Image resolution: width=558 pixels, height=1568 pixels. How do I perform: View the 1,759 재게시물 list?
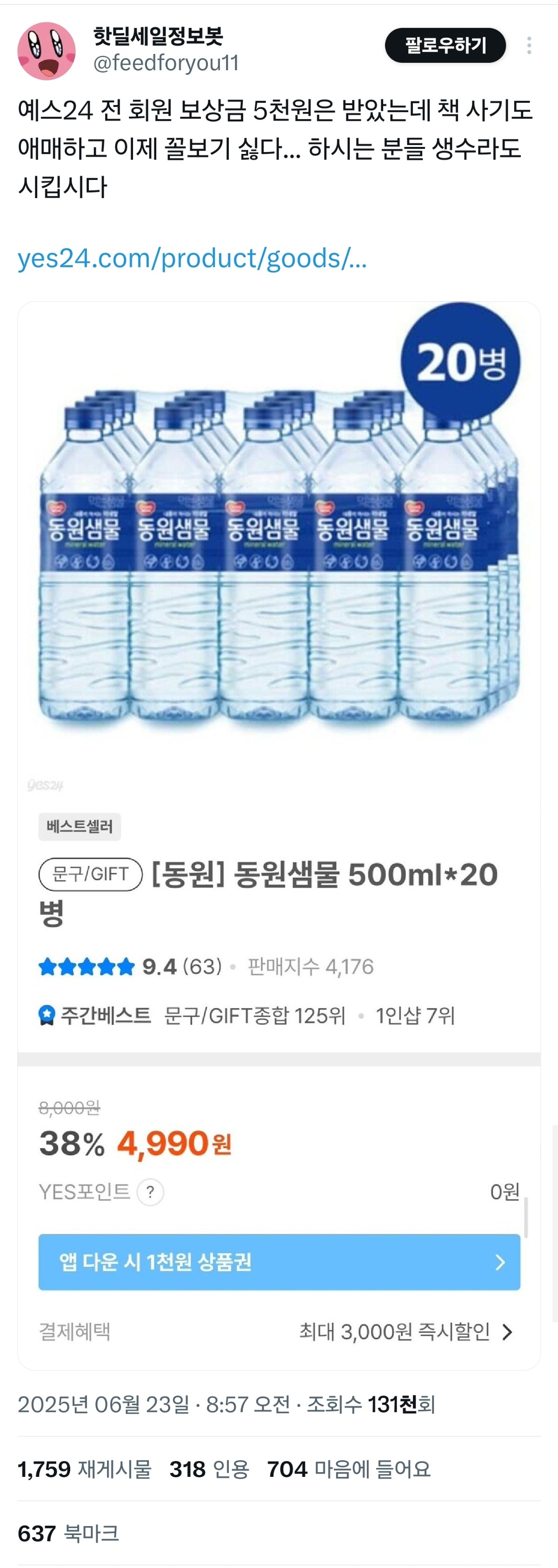pyautogui.click(x=84, y=1469)
